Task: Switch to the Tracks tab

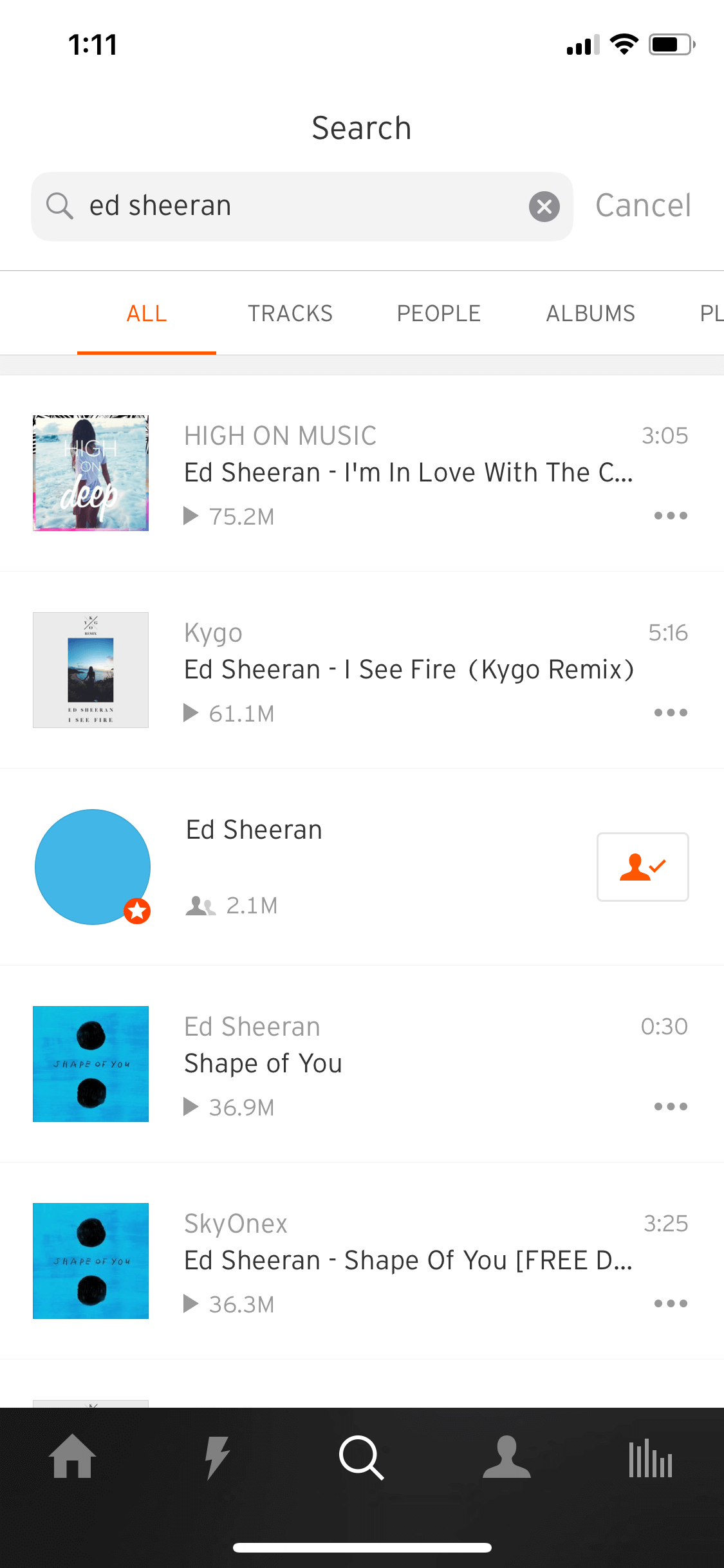Action: pos(290,313)
